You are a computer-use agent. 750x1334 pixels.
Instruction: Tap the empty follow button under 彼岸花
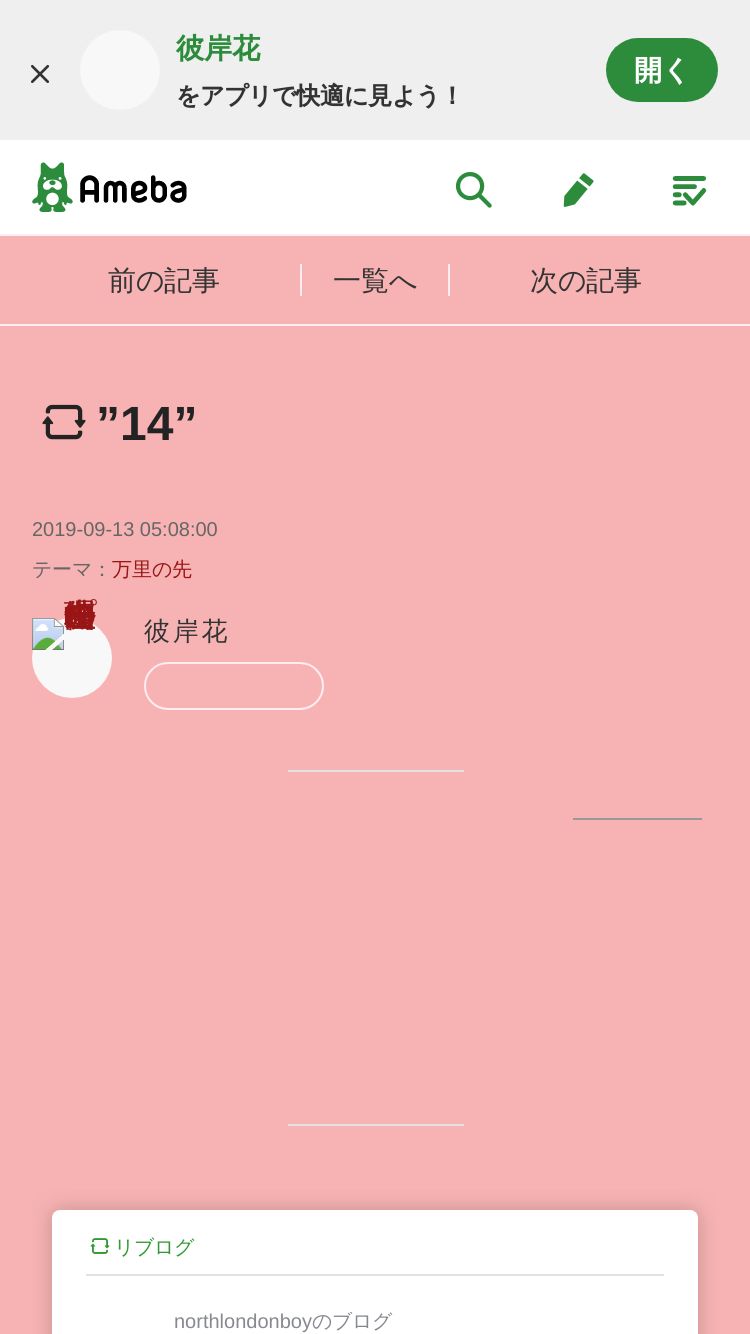click(x=234, y=686)
